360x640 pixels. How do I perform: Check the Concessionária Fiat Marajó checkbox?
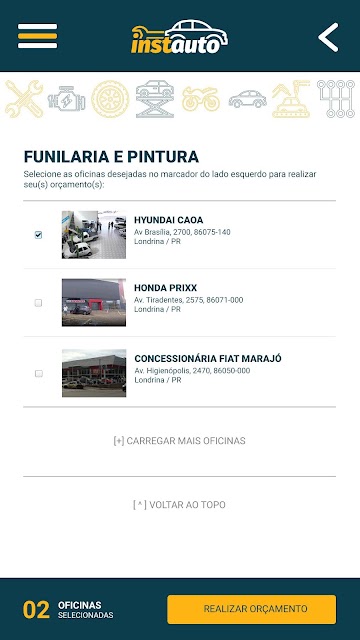click(x=39, y=373)
